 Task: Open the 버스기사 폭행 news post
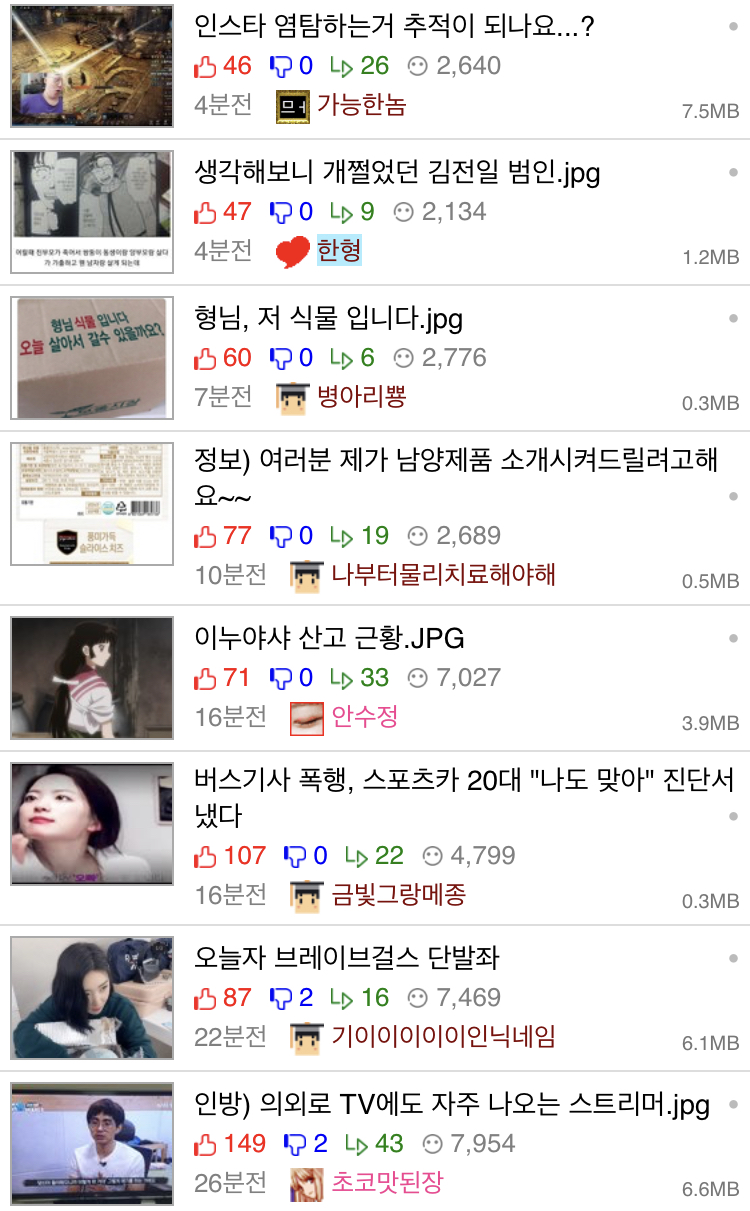click(464, 796)
